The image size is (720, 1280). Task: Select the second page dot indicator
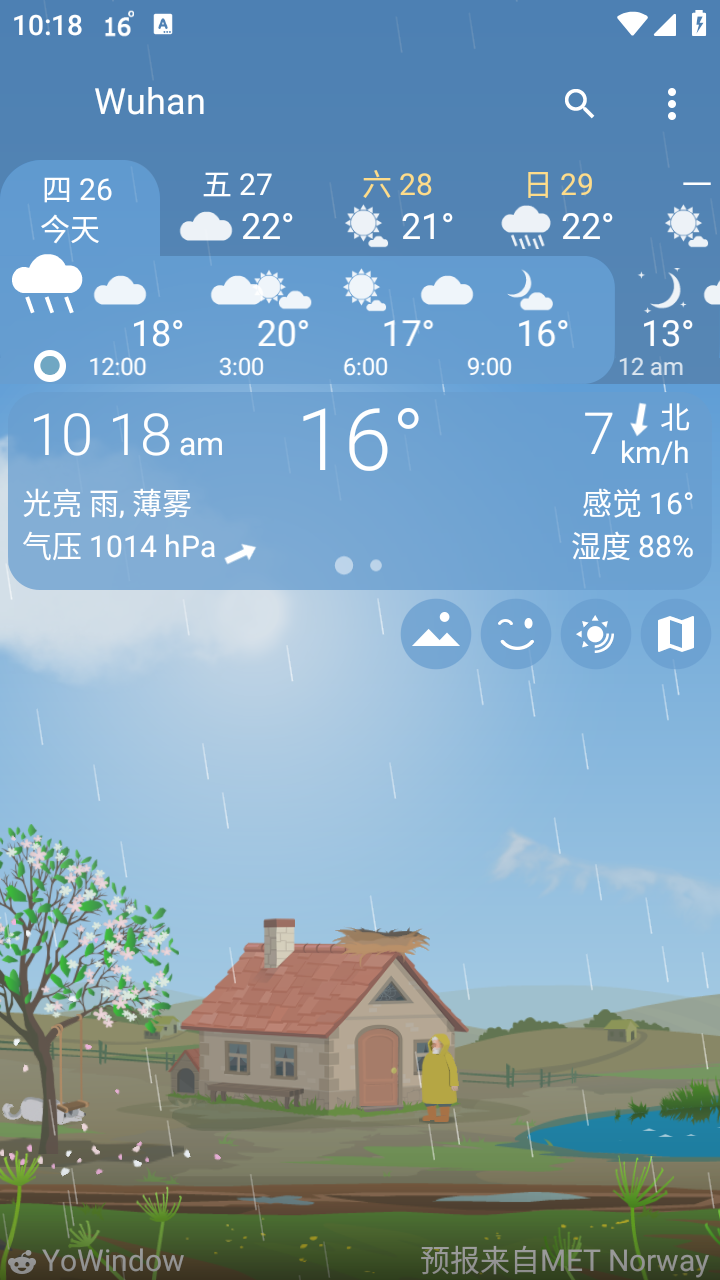coord(375,565)
